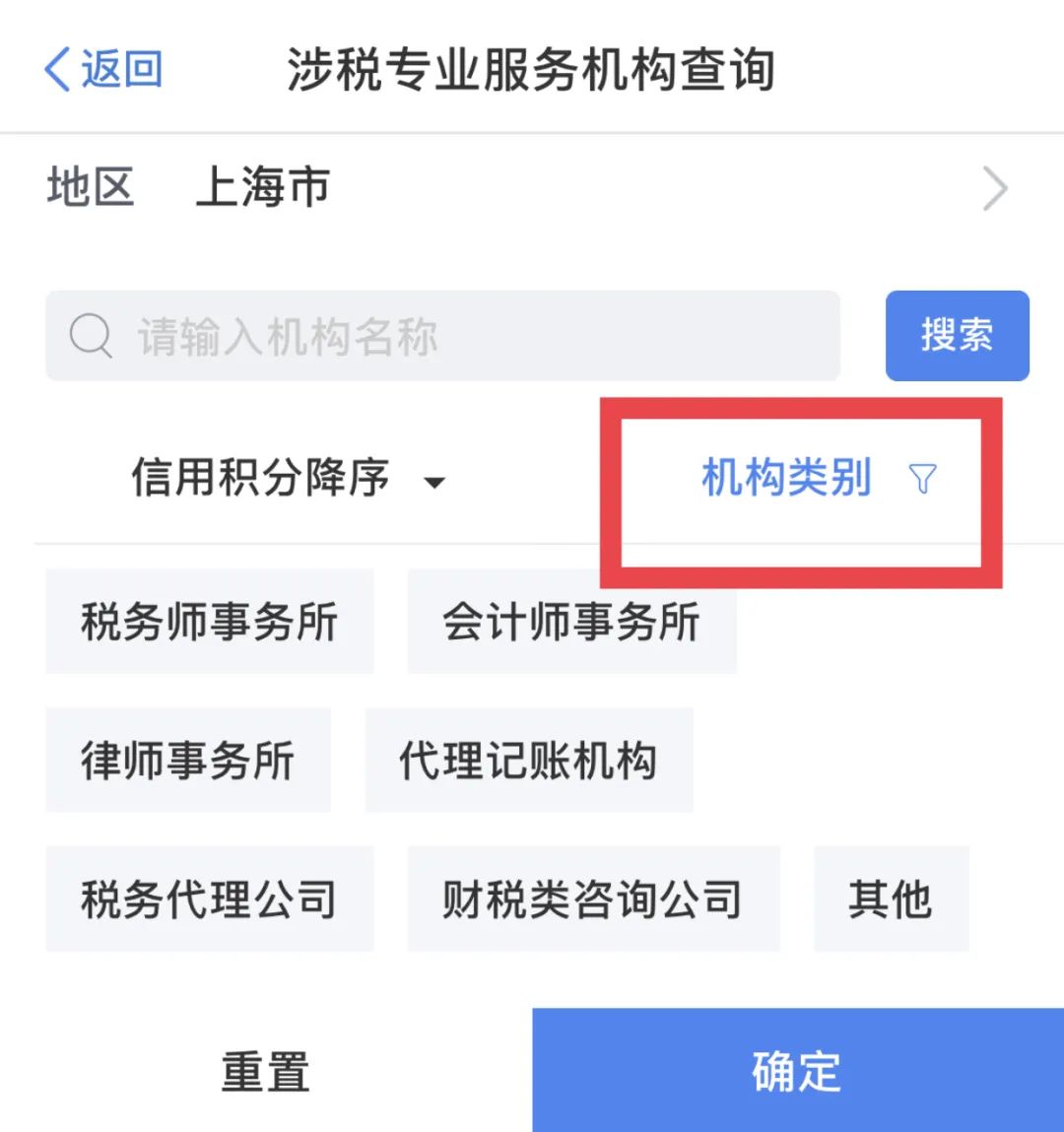Choose the 代理记账机构 category chip
1064x1132 pixels.
click(529, 760)
